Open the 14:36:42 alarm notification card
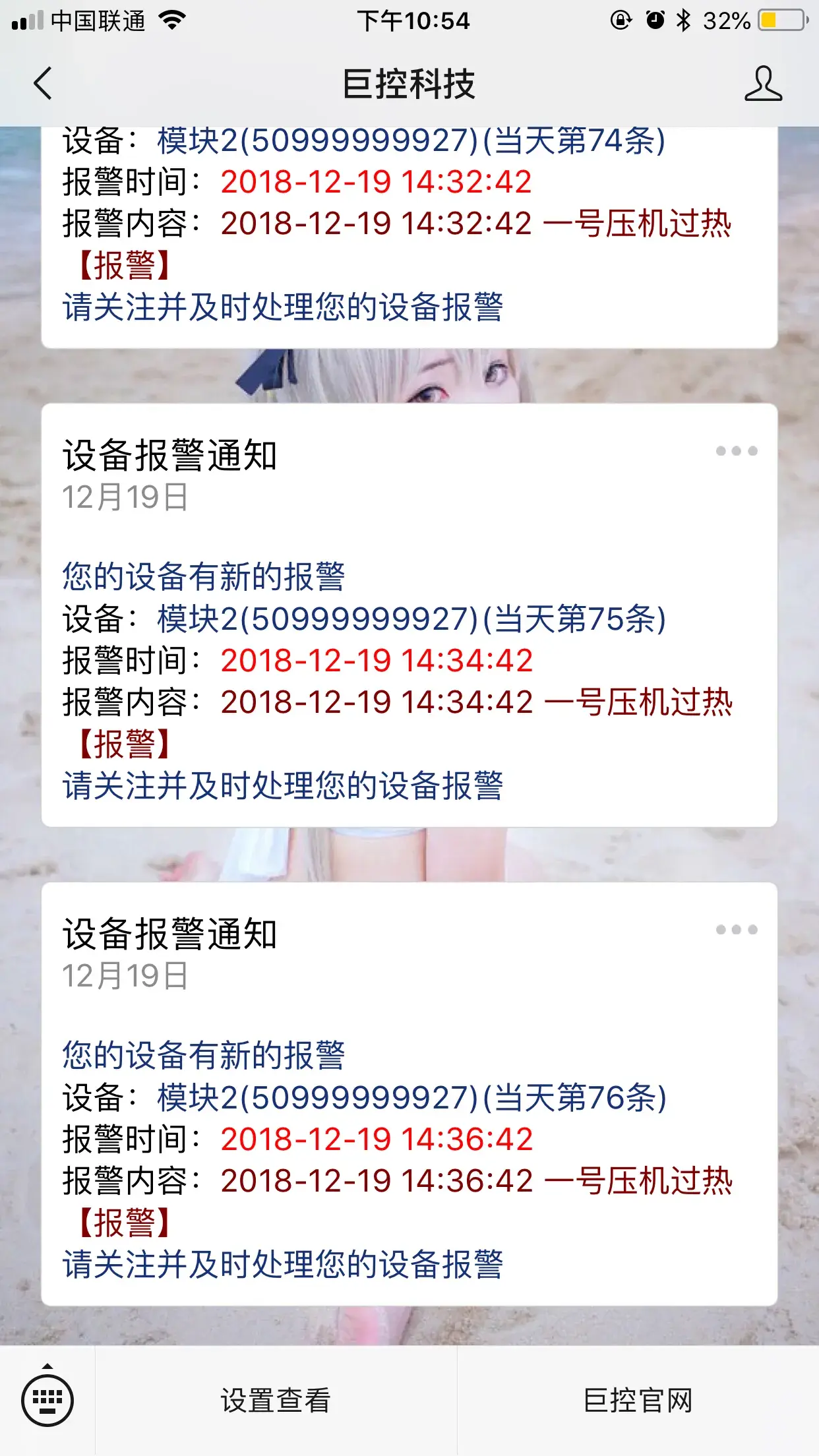The height and width of the screenshot is (1456, 819). tap(409, 1094)
